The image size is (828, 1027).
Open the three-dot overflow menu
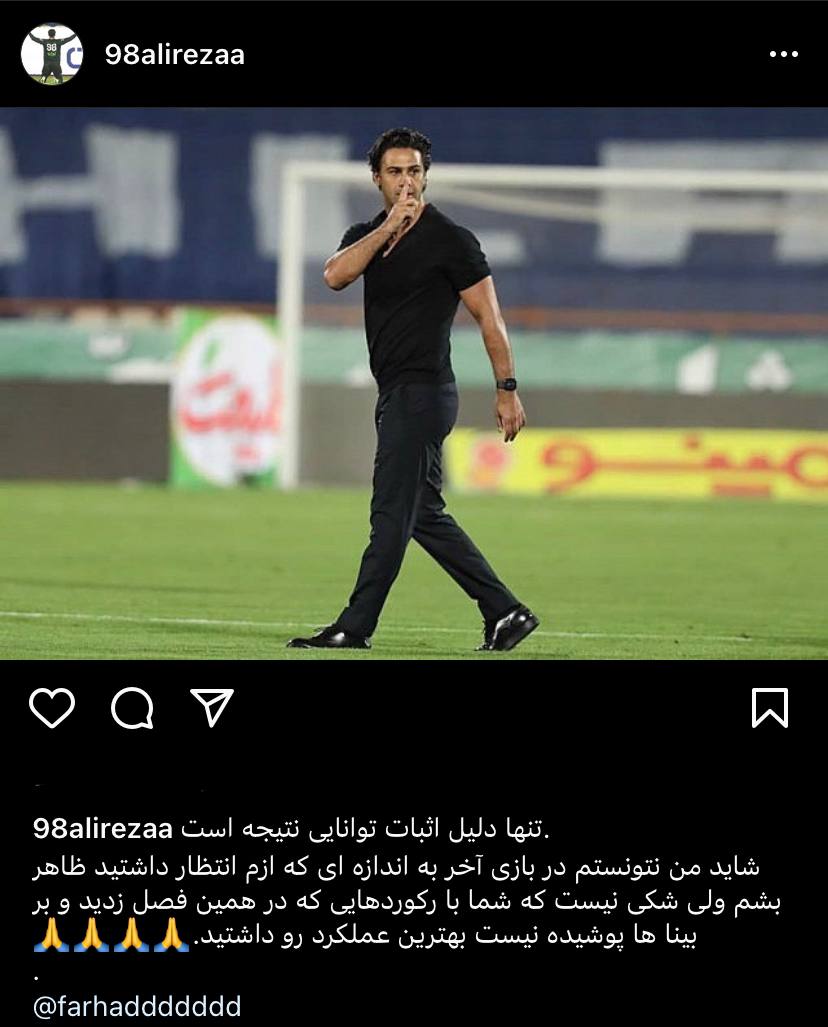tap(783, 55)
